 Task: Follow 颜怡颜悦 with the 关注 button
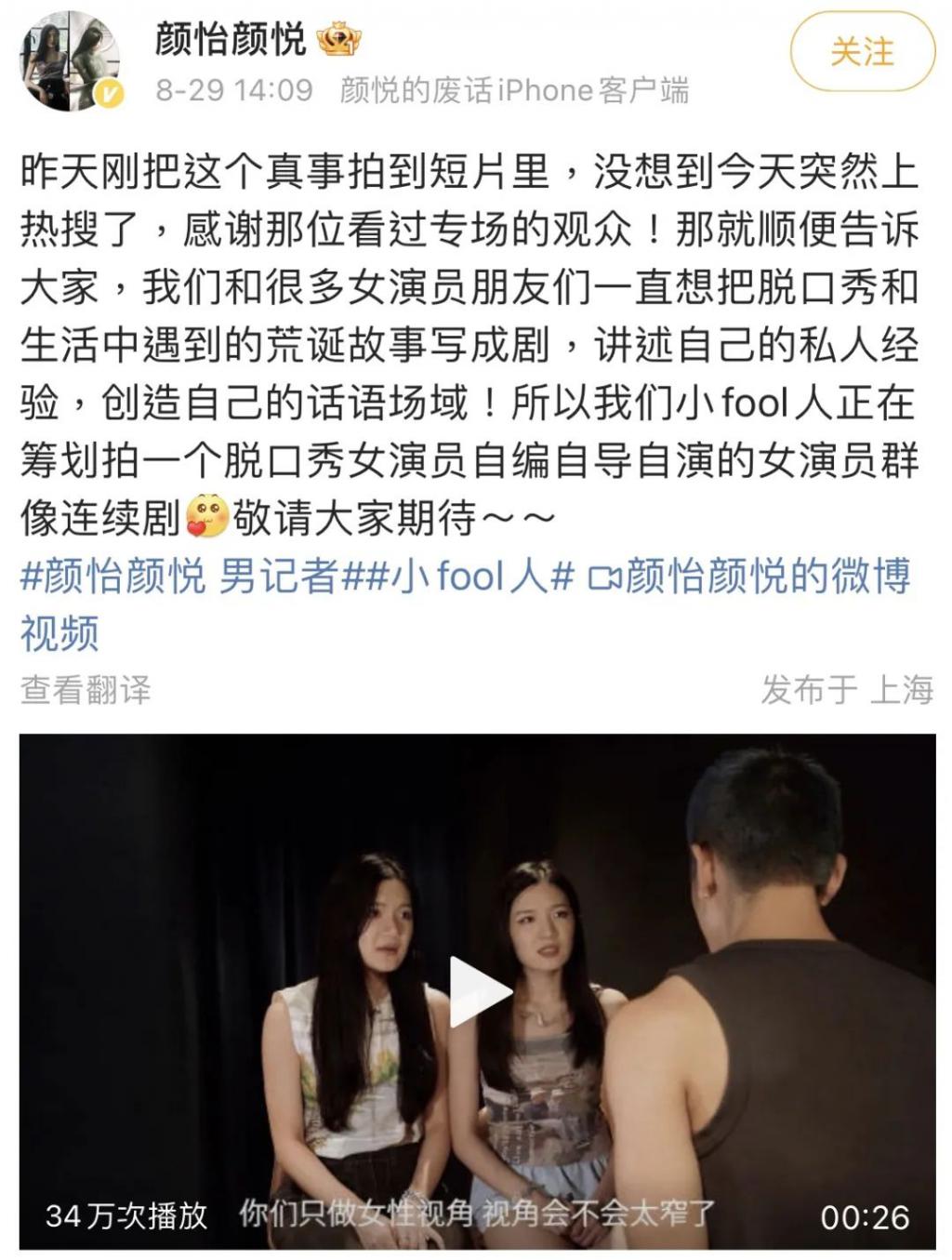click(862, 52)
